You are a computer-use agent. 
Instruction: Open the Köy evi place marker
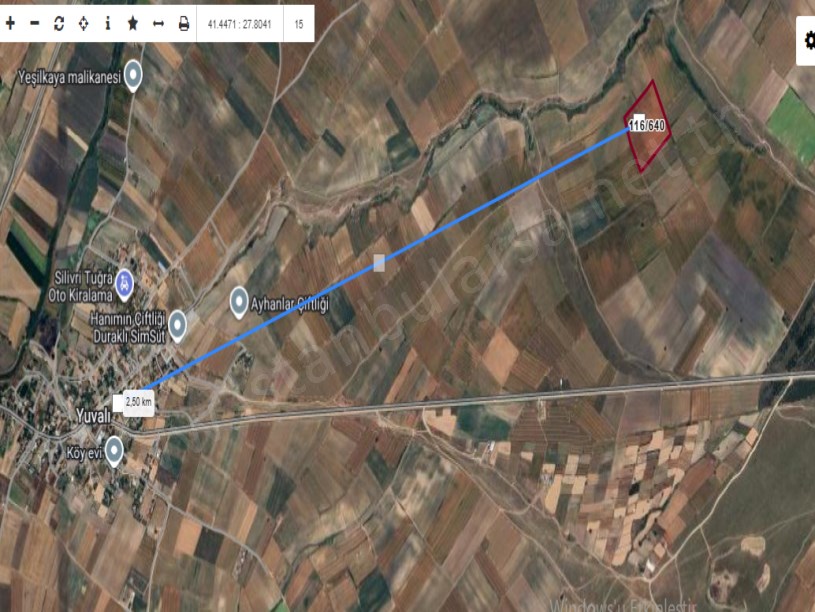[115, 450]
